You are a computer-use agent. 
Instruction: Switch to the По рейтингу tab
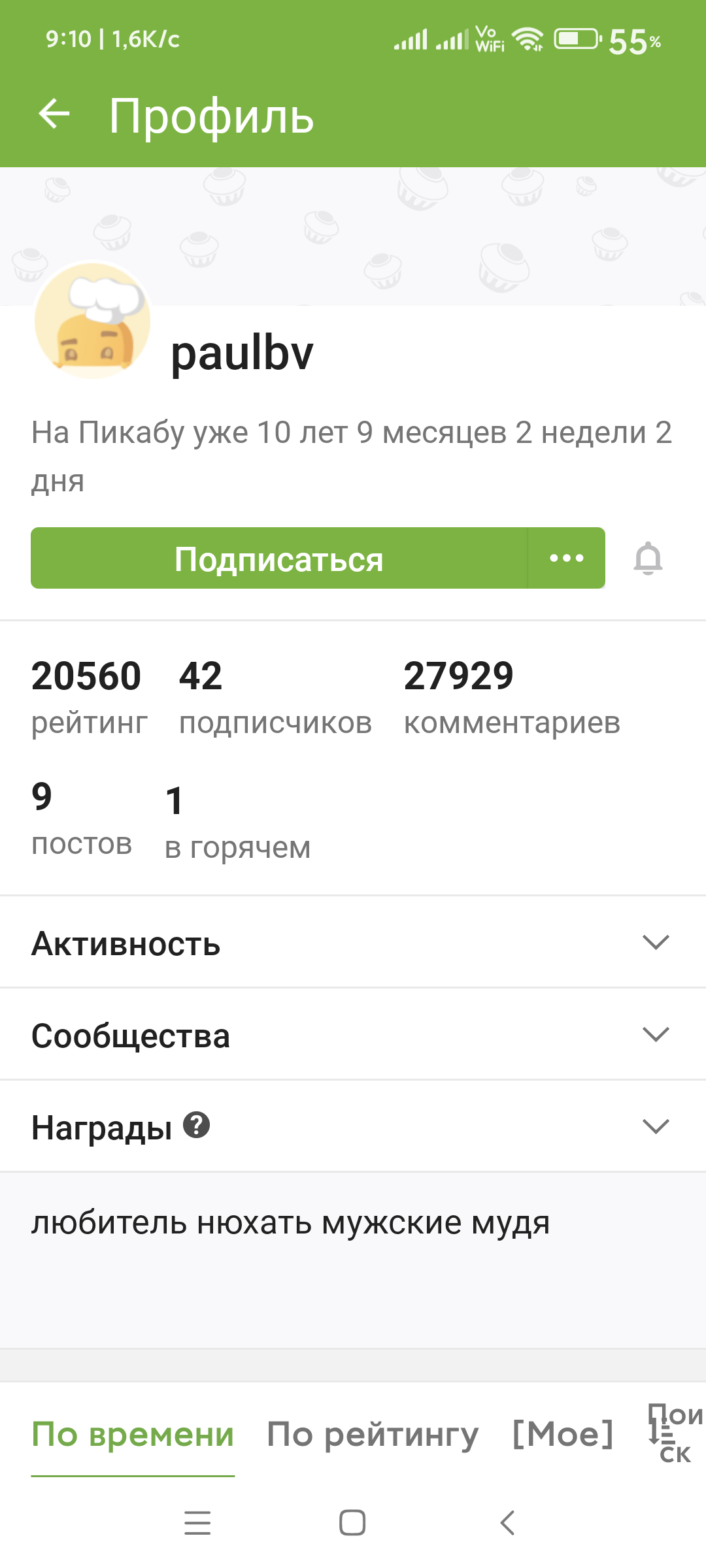tap(373, 1435)
